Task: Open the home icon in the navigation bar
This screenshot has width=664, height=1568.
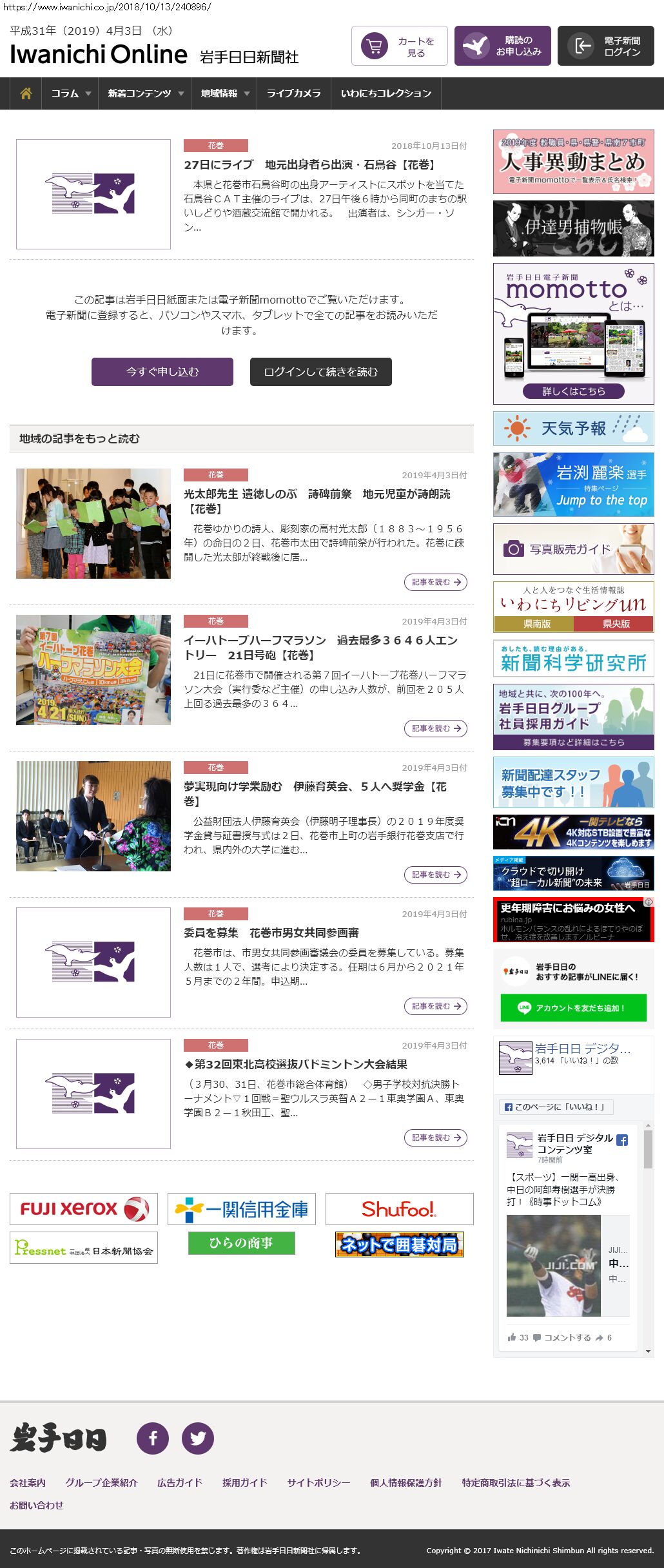Action: pyautogui.click(x=26, y=93)
